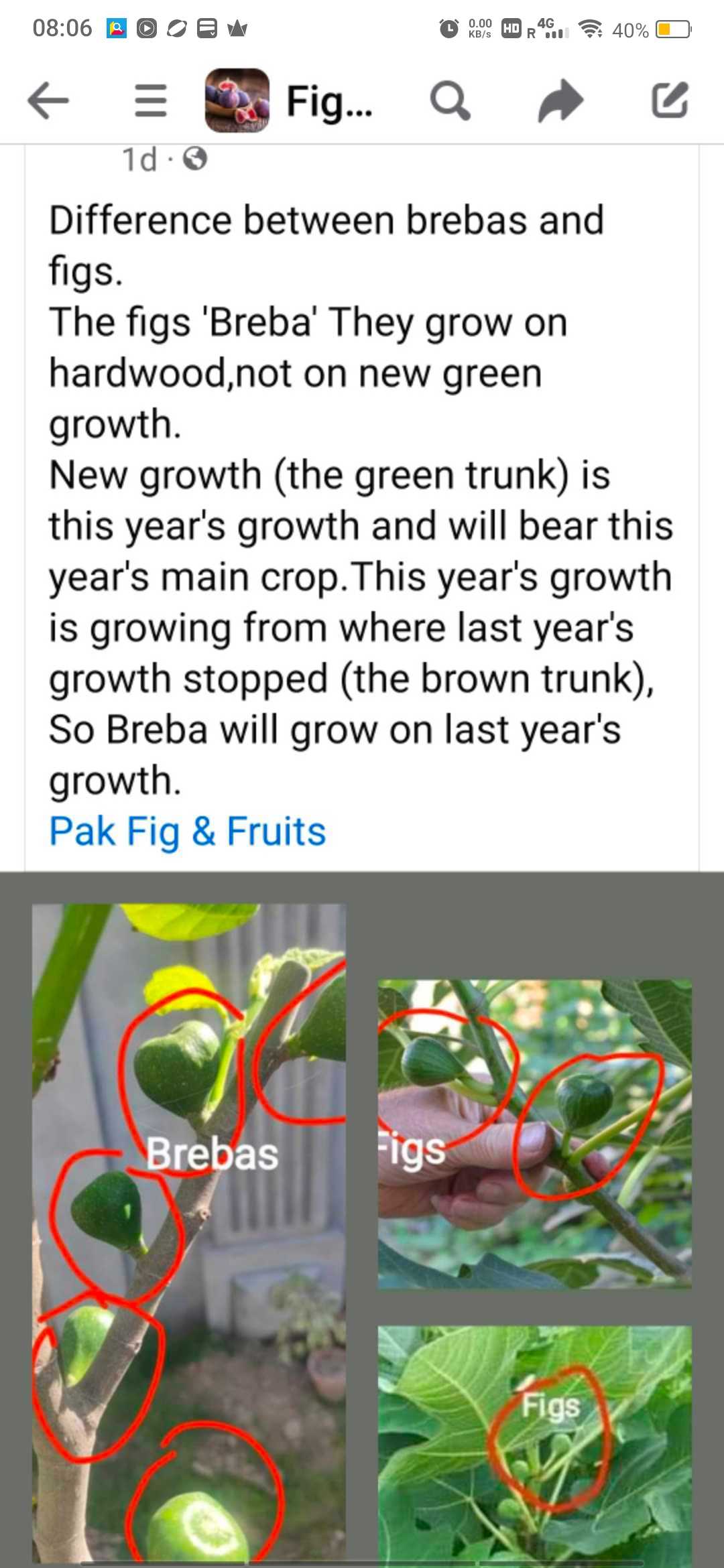
Task: Search within the group
Action: coord(450,101)
